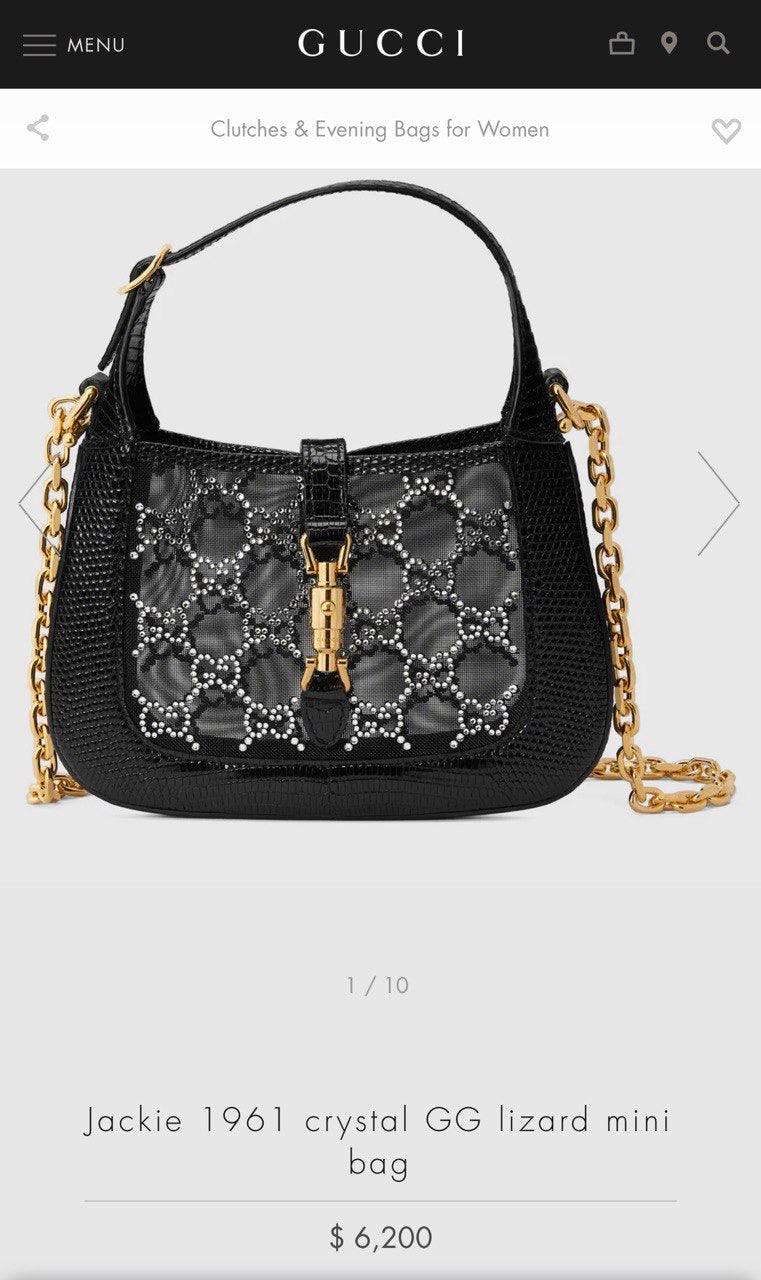Select the Clutches & Evening Bags category
The height and width of the screenshot is (1280, 761).
(x=380, y=128)
